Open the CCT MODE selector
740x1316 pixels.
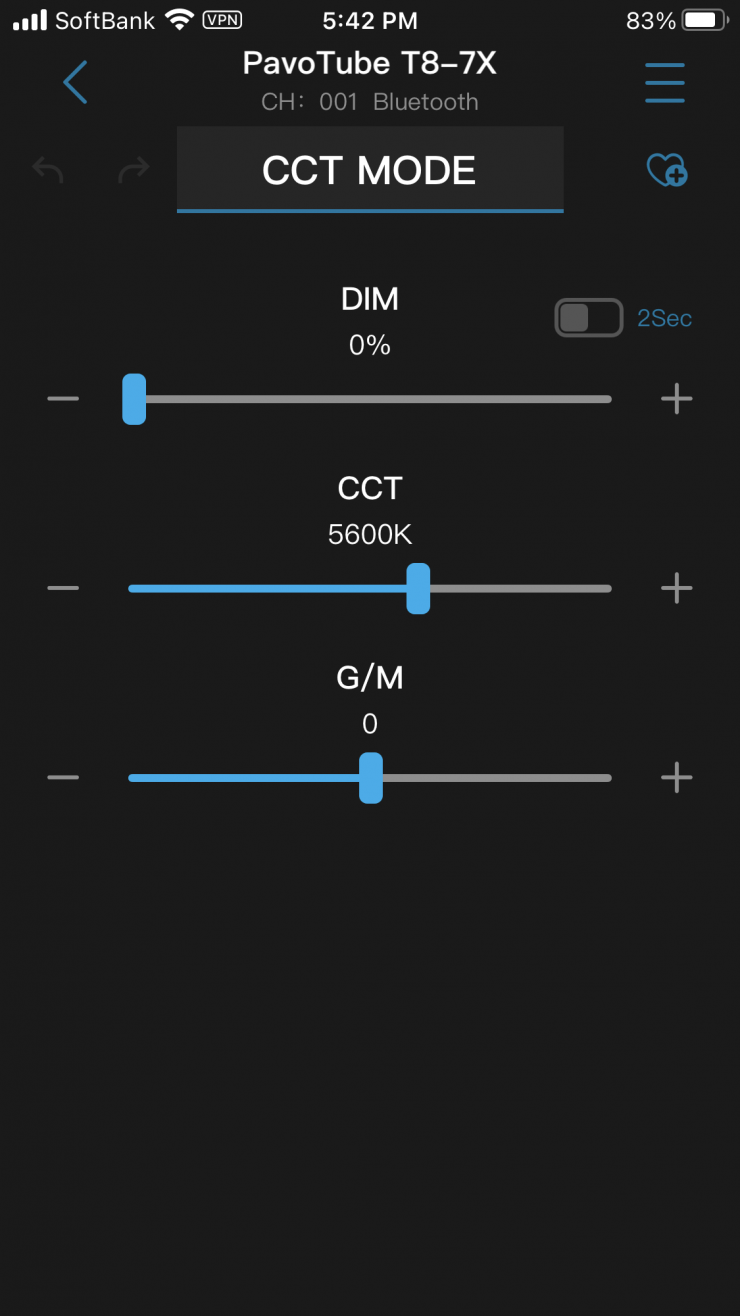point(370,171)
